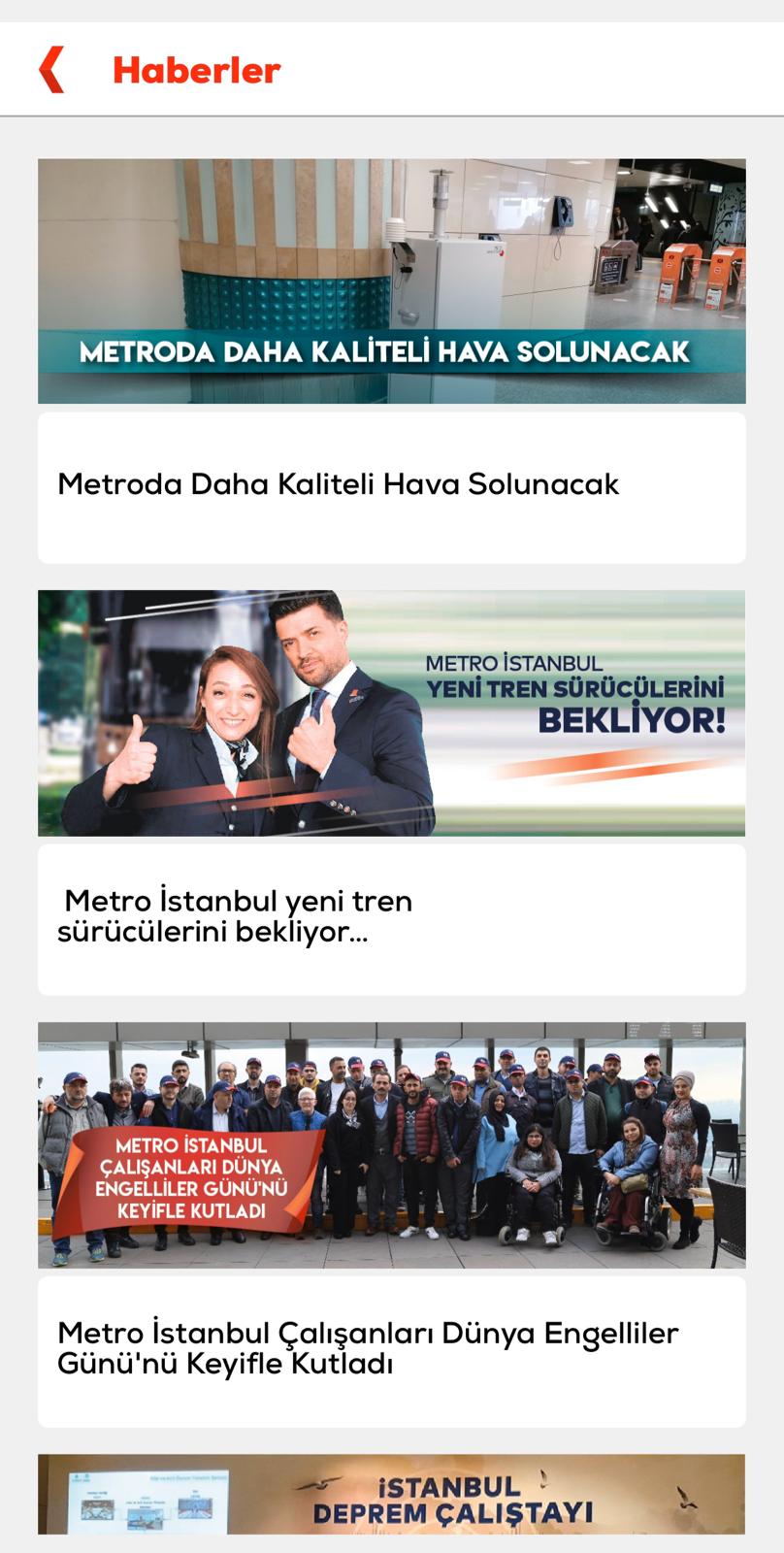Open the İstanbul Deprem Çalıştayı news banner
The image size is (784, 1553).
[392, 1494]
